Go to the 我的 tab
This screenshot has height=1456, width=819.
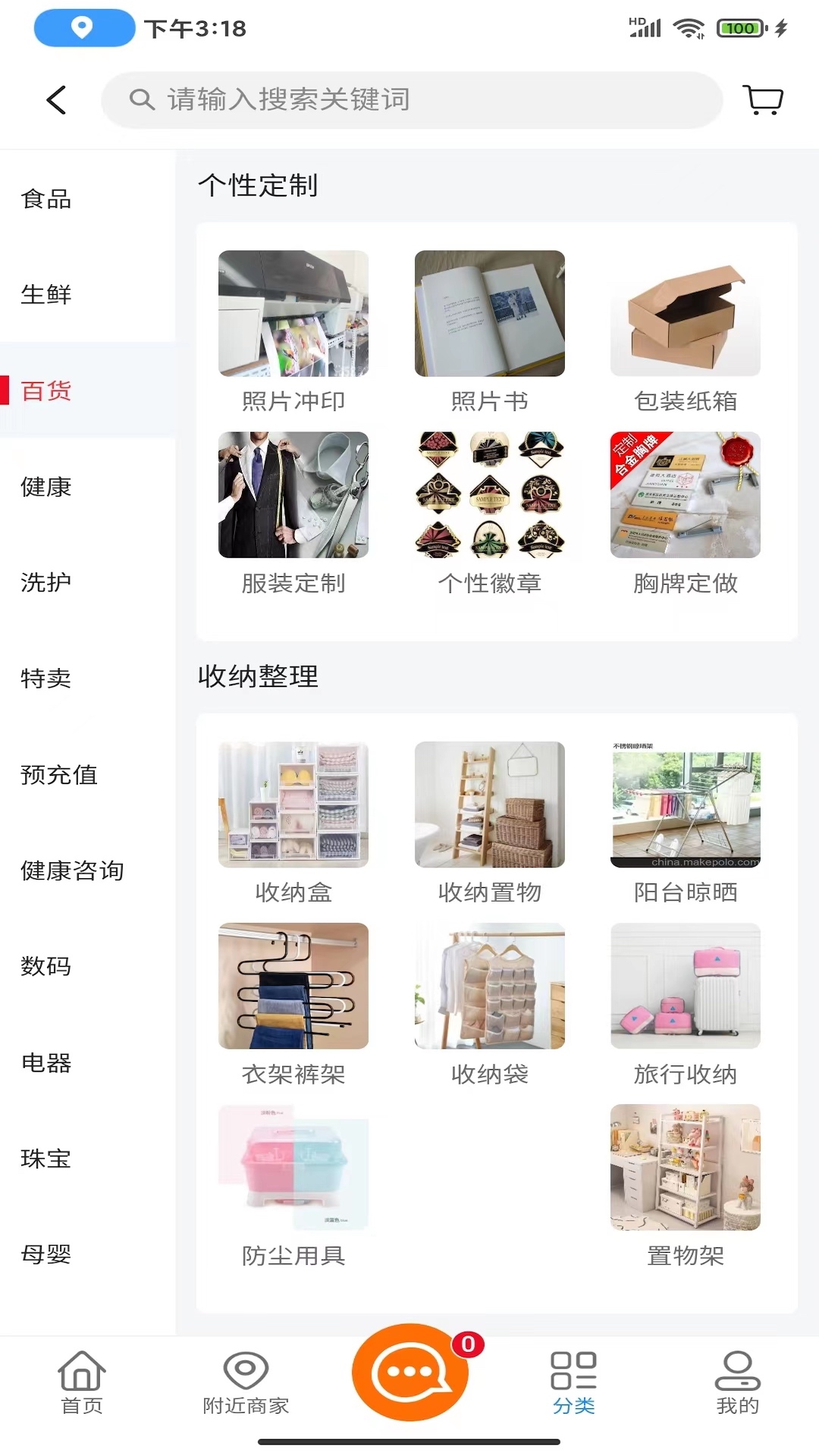737,1382
